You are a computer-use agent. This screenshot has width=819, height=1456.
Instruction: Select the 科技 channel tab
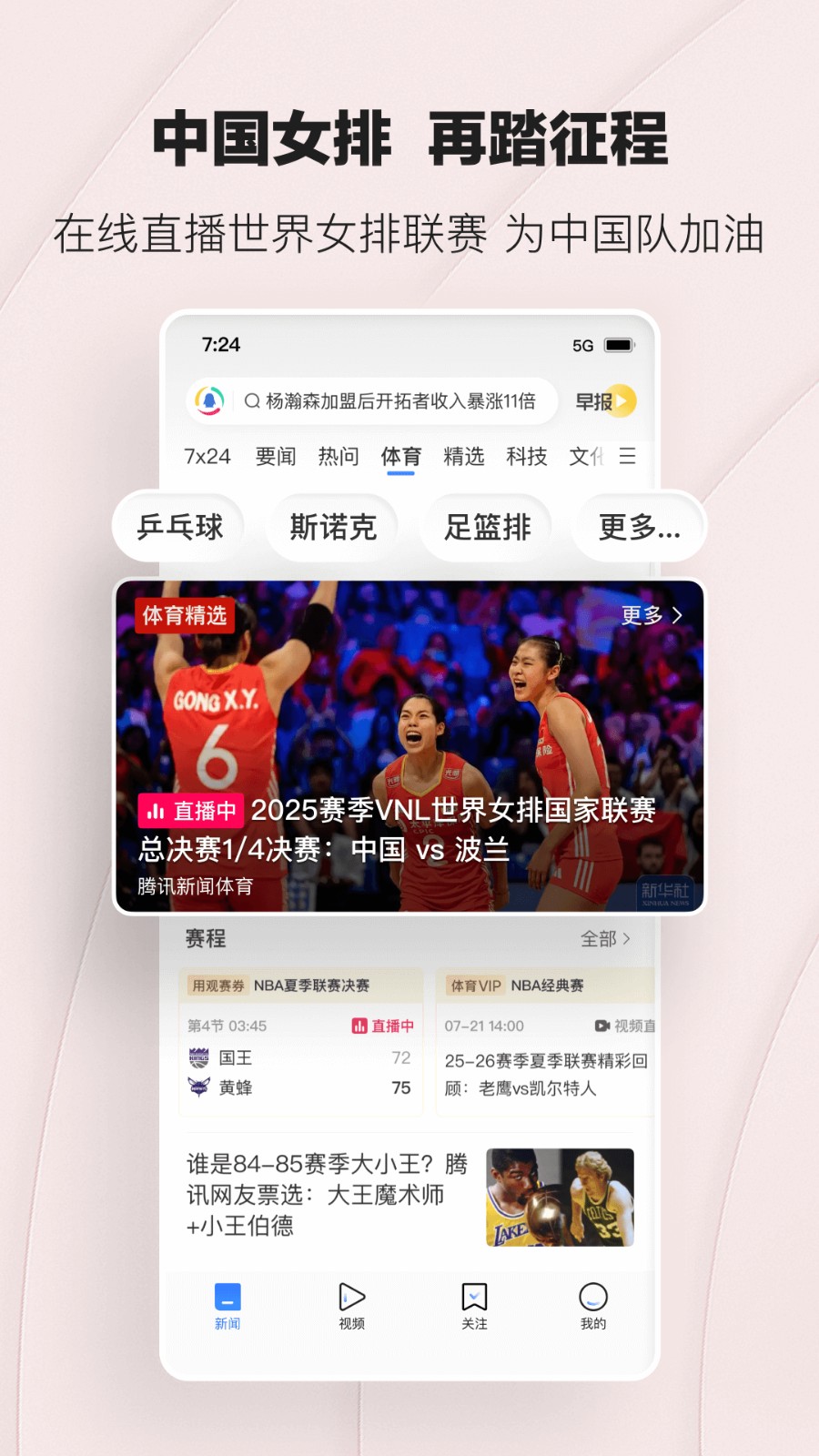(x=525, y=457)
